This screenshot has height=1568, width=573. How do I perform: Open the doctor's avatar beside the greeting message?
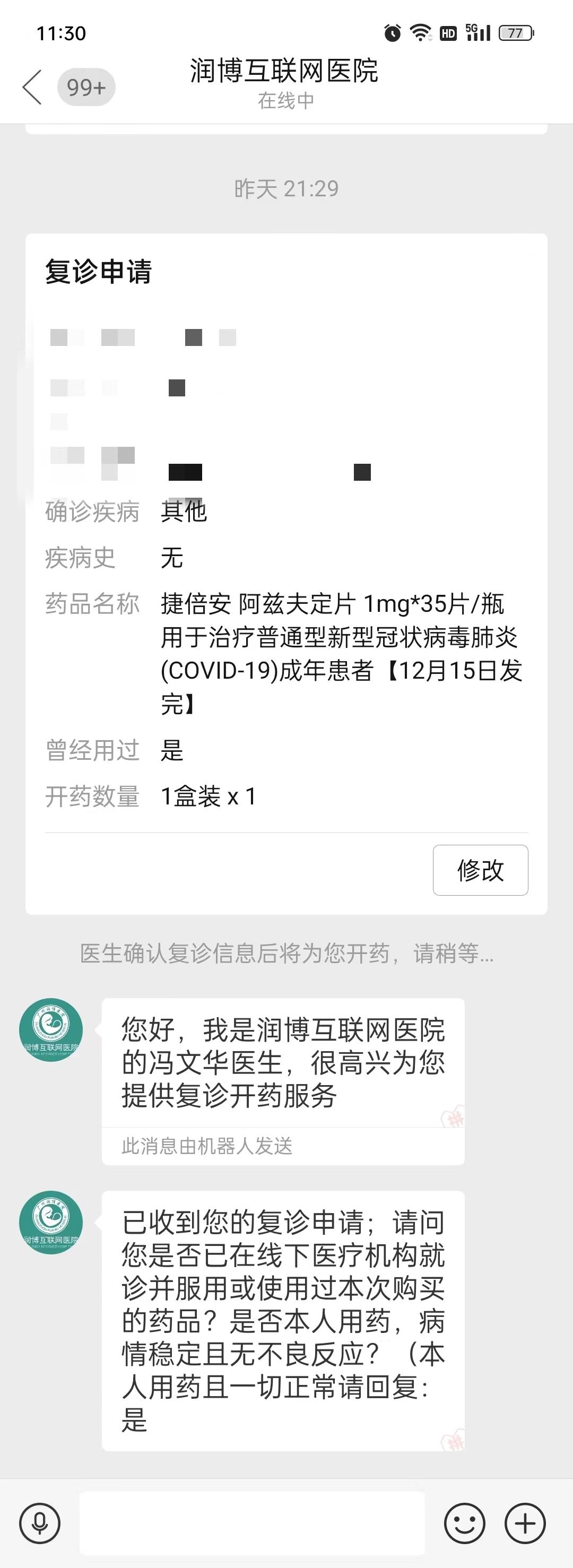pyautogui.click(x=51, y=1029)
